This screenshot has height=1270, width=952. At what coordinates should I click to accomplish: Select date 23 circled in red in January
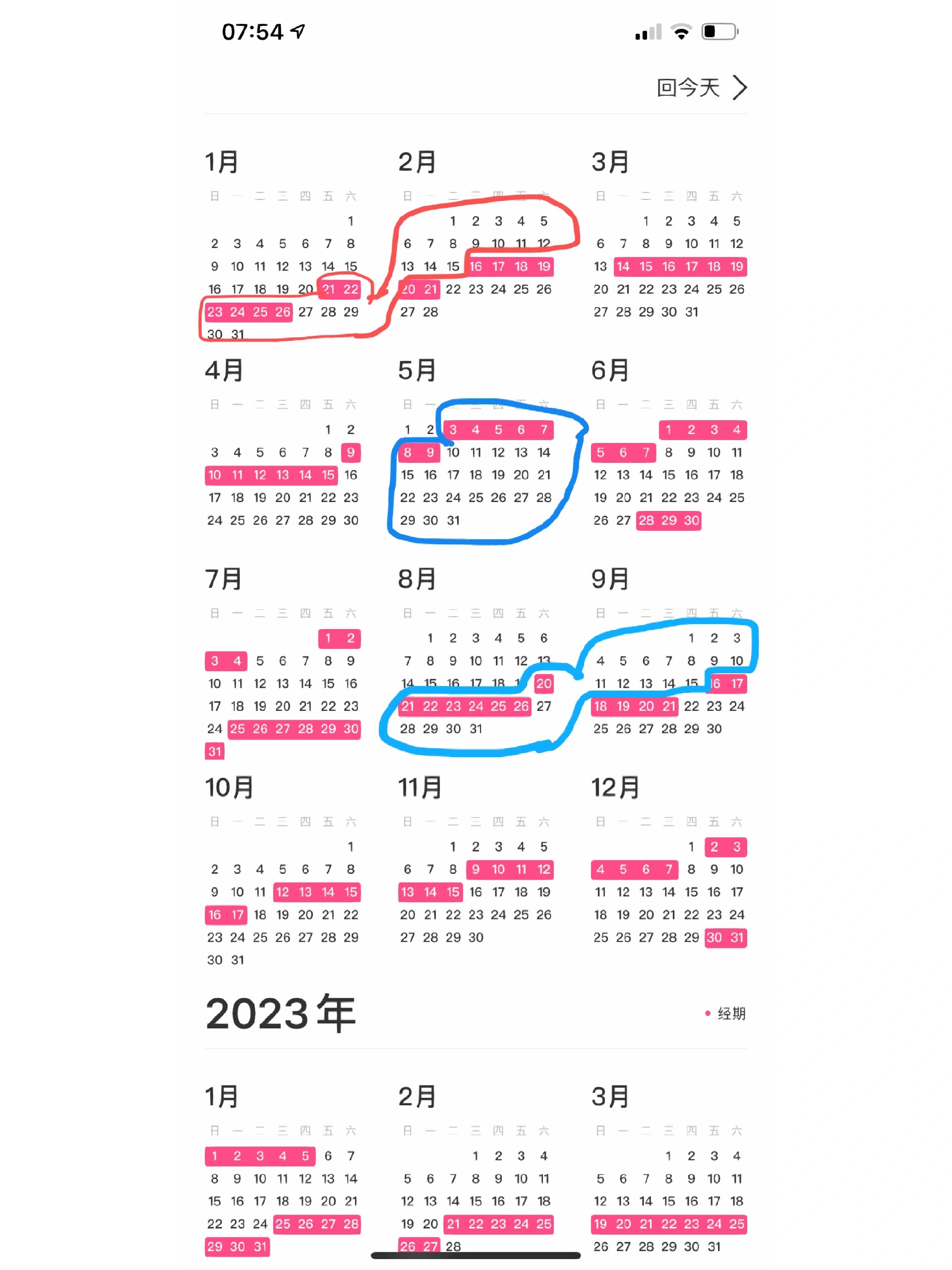[x=215, y=313]
